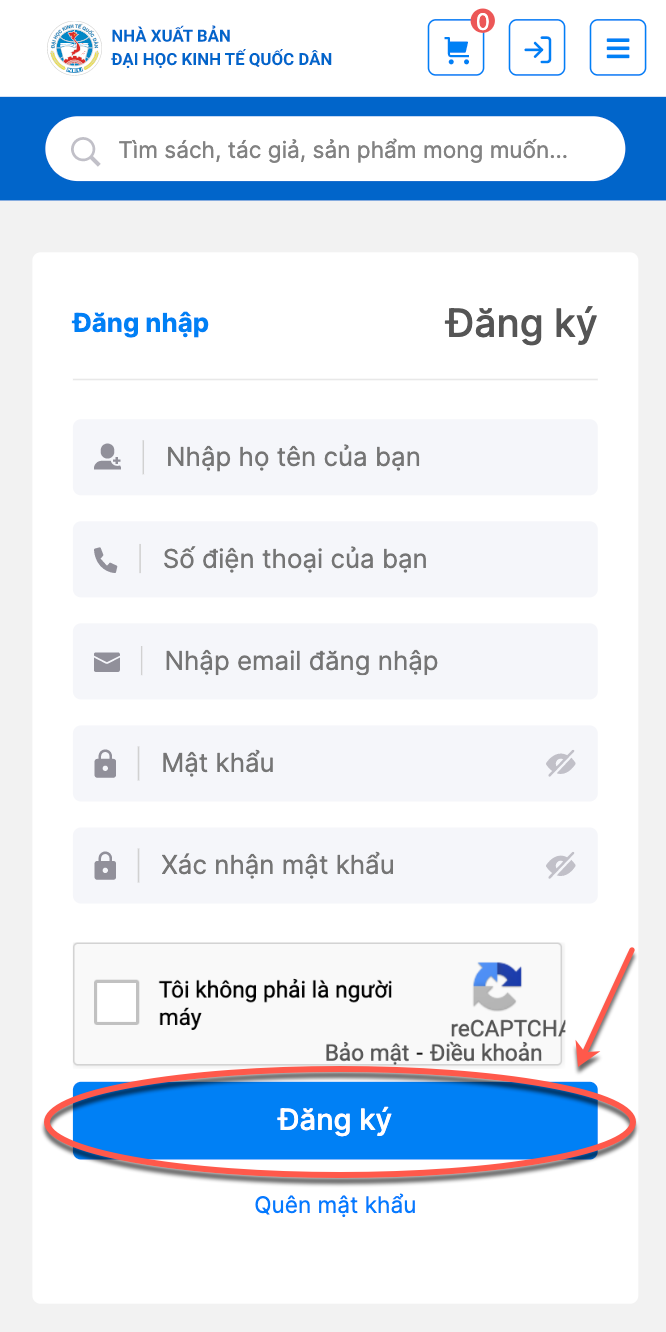
Task: Show password in Mật khẩu field
Action: tap(561, 765)
